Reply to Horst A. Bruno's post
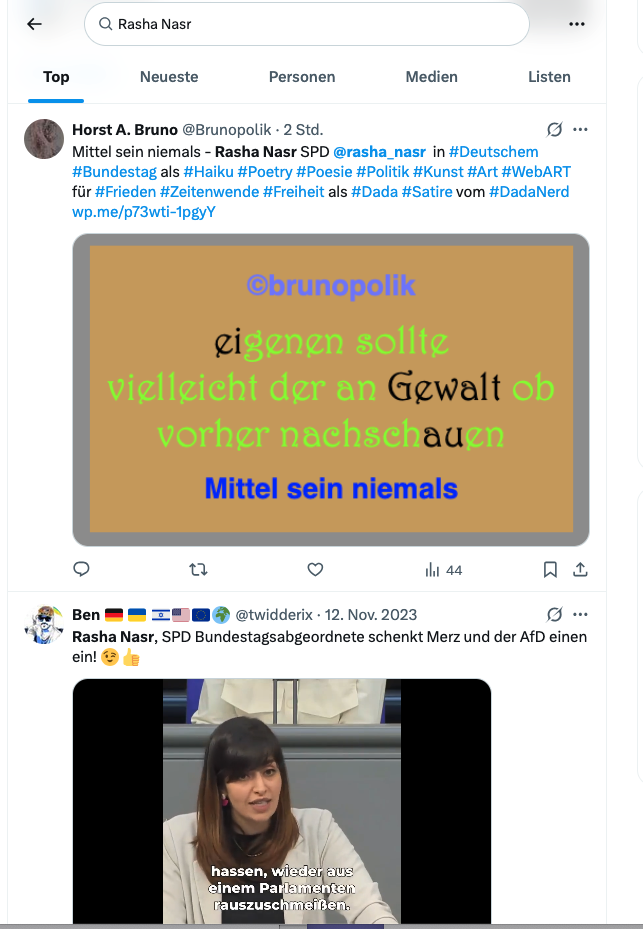Viewport: 643px width, 929px height. [x=82, y=570]
